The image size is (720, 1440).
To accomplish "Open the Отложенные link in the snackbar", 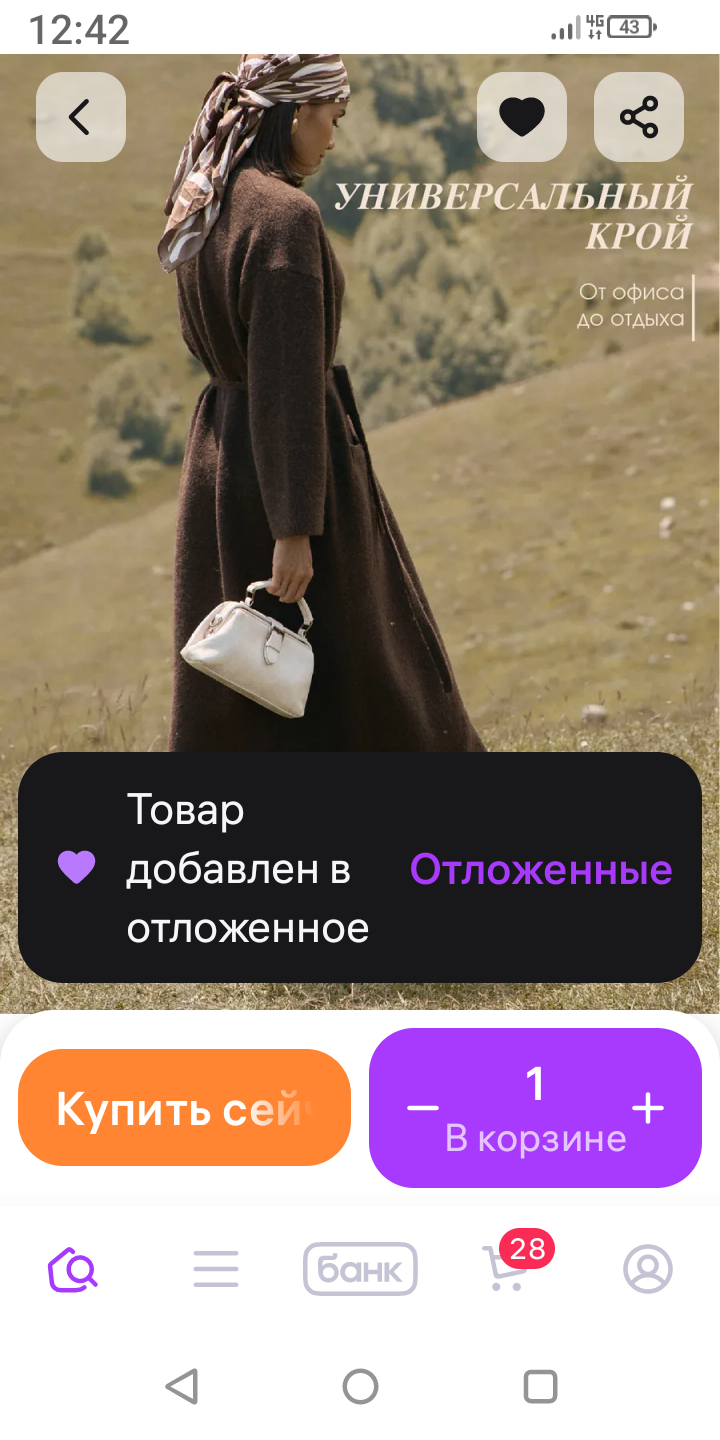I will (x=541, y=870).
